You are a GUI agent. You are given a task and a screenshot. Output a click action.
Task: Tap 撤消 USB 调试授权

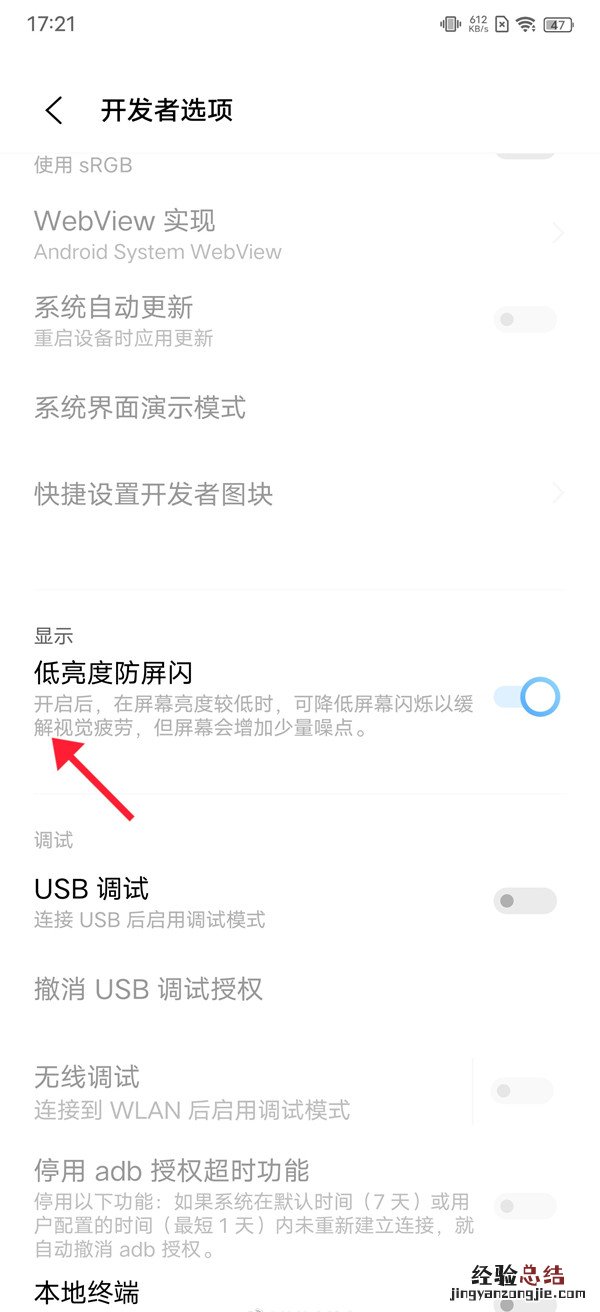tap(149, 990)
